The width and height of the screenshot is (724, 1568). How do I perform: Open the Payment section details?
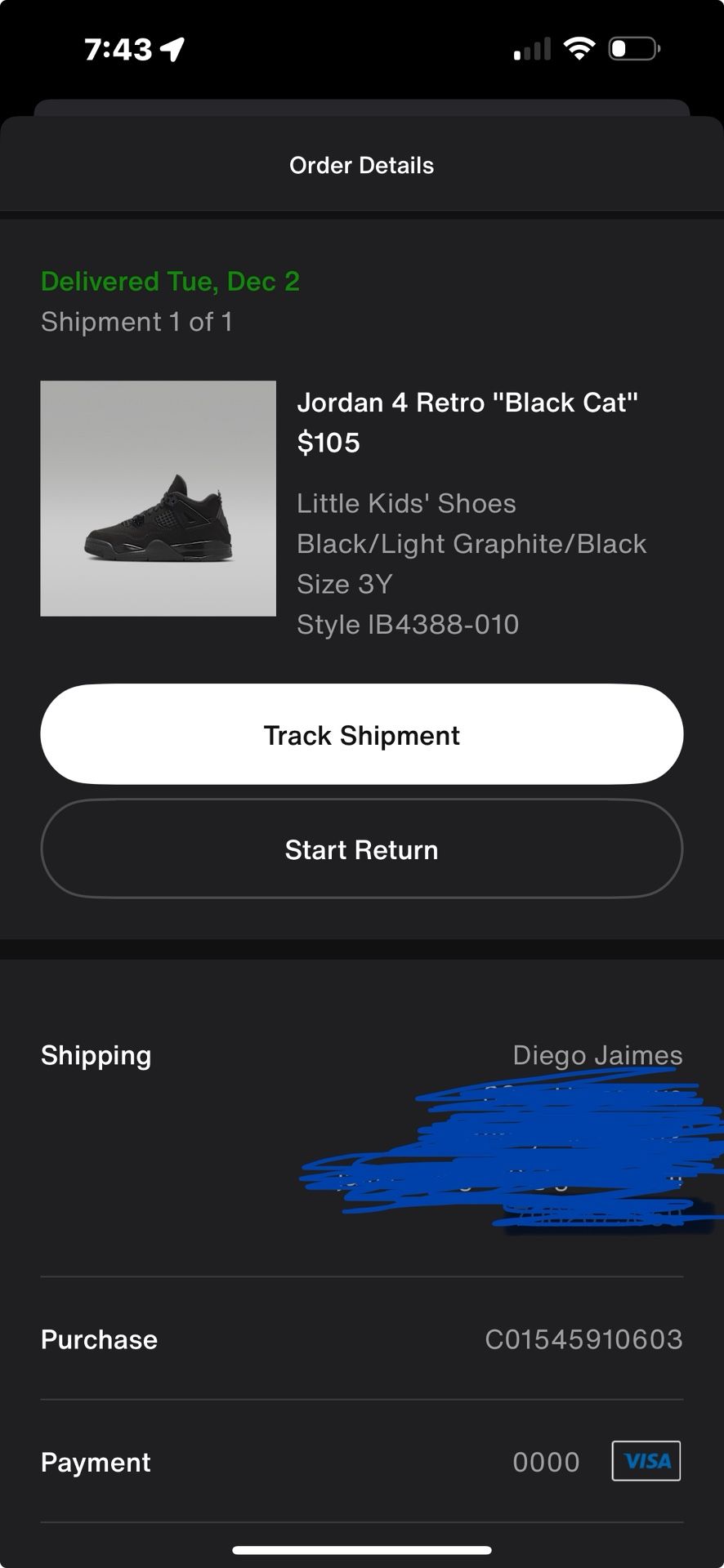pos(95,1462)
